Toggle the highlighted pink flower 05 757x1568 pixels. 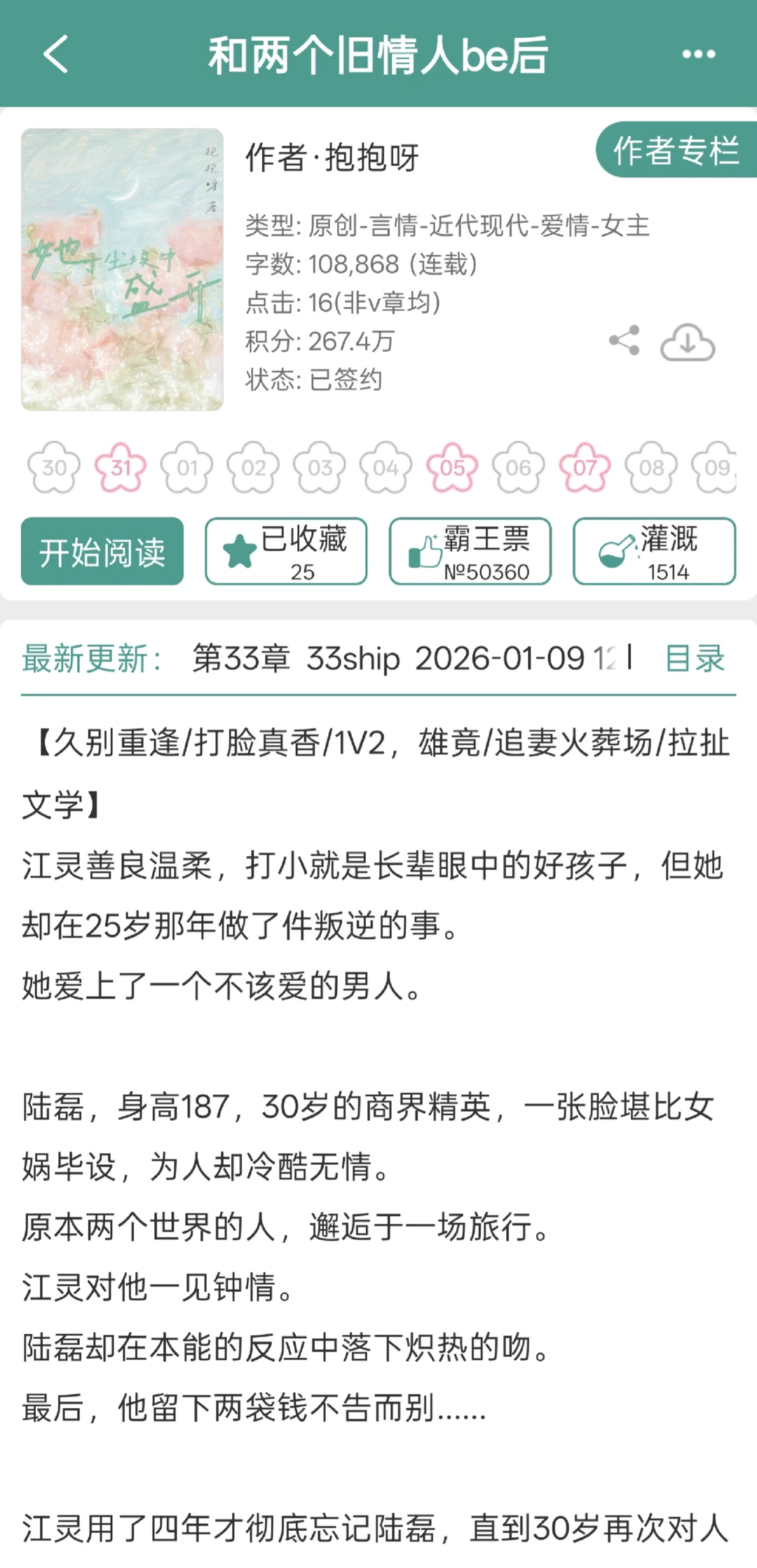[452, 468]
